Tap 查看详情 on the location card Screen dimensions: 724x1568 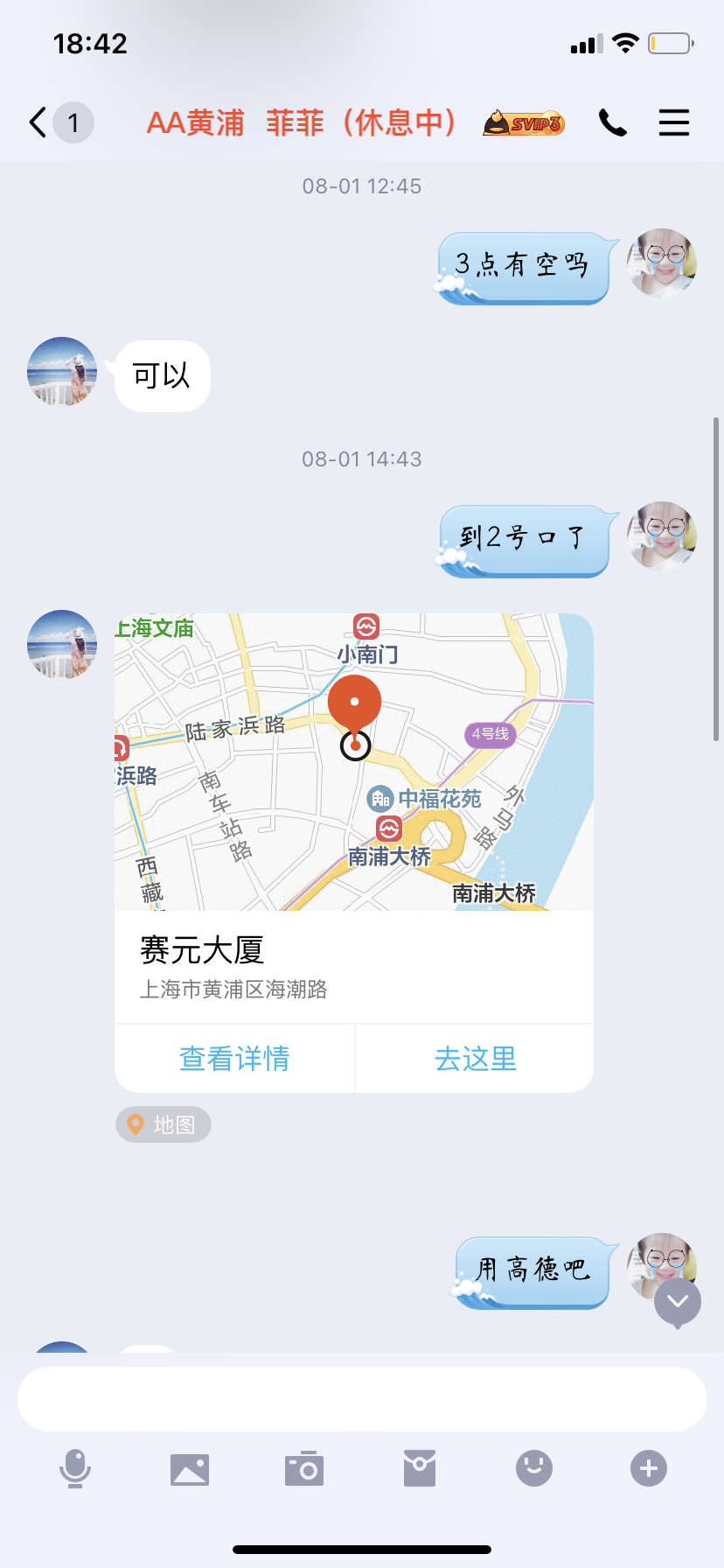(234, 1059)
